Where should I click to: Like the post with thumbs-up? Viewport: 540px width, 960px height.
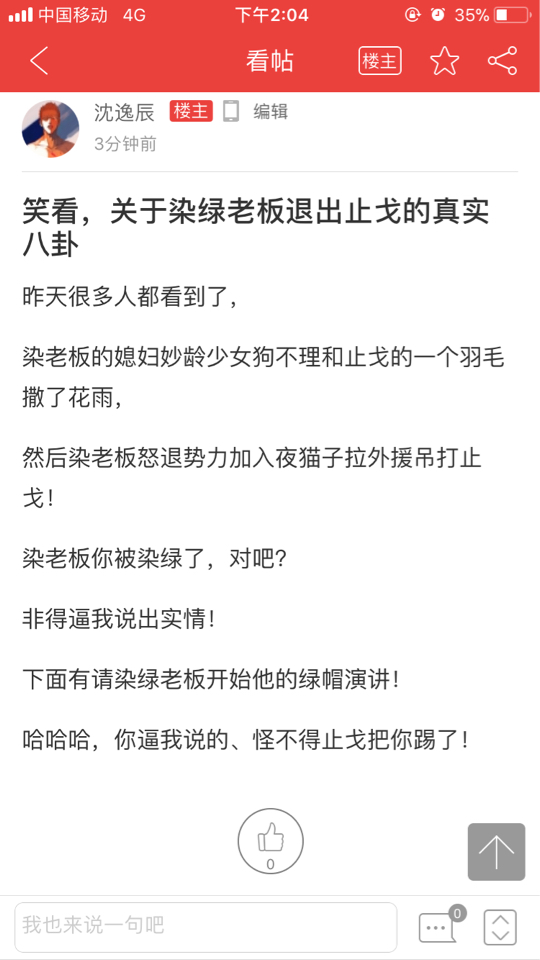[270, 841]
